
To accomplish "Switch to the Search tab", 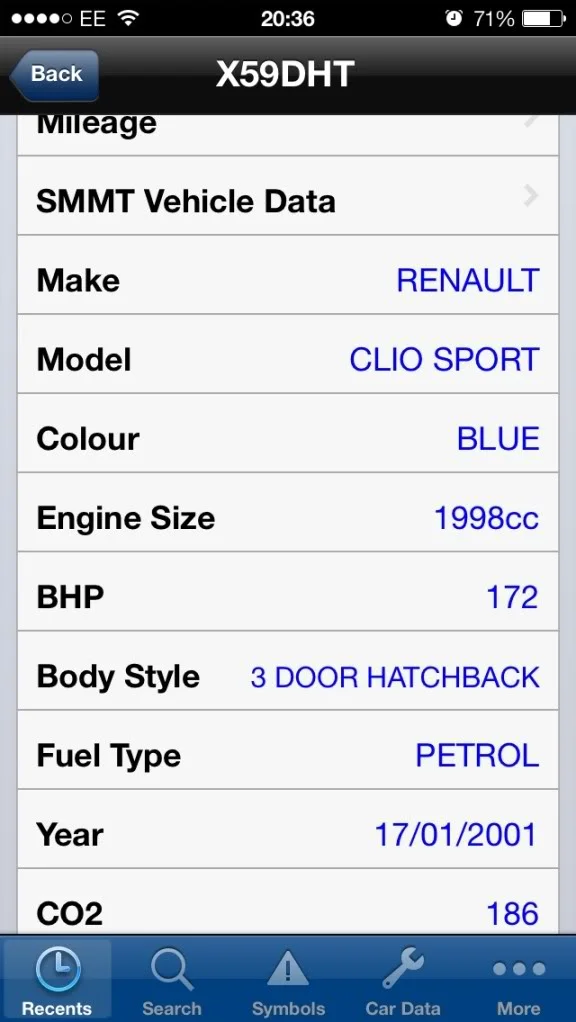I will click(x=172, y=980).
